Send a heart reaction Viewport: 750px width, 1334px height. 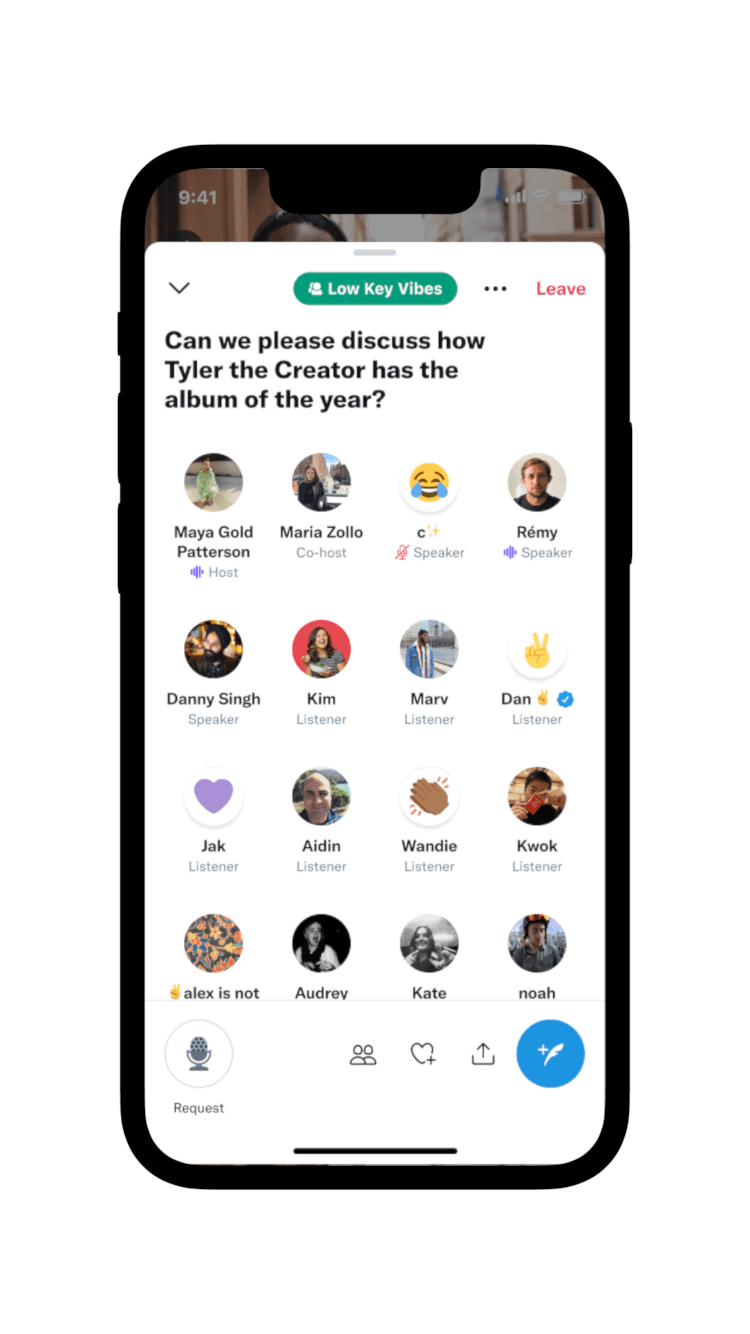[x=423, y=1054]
